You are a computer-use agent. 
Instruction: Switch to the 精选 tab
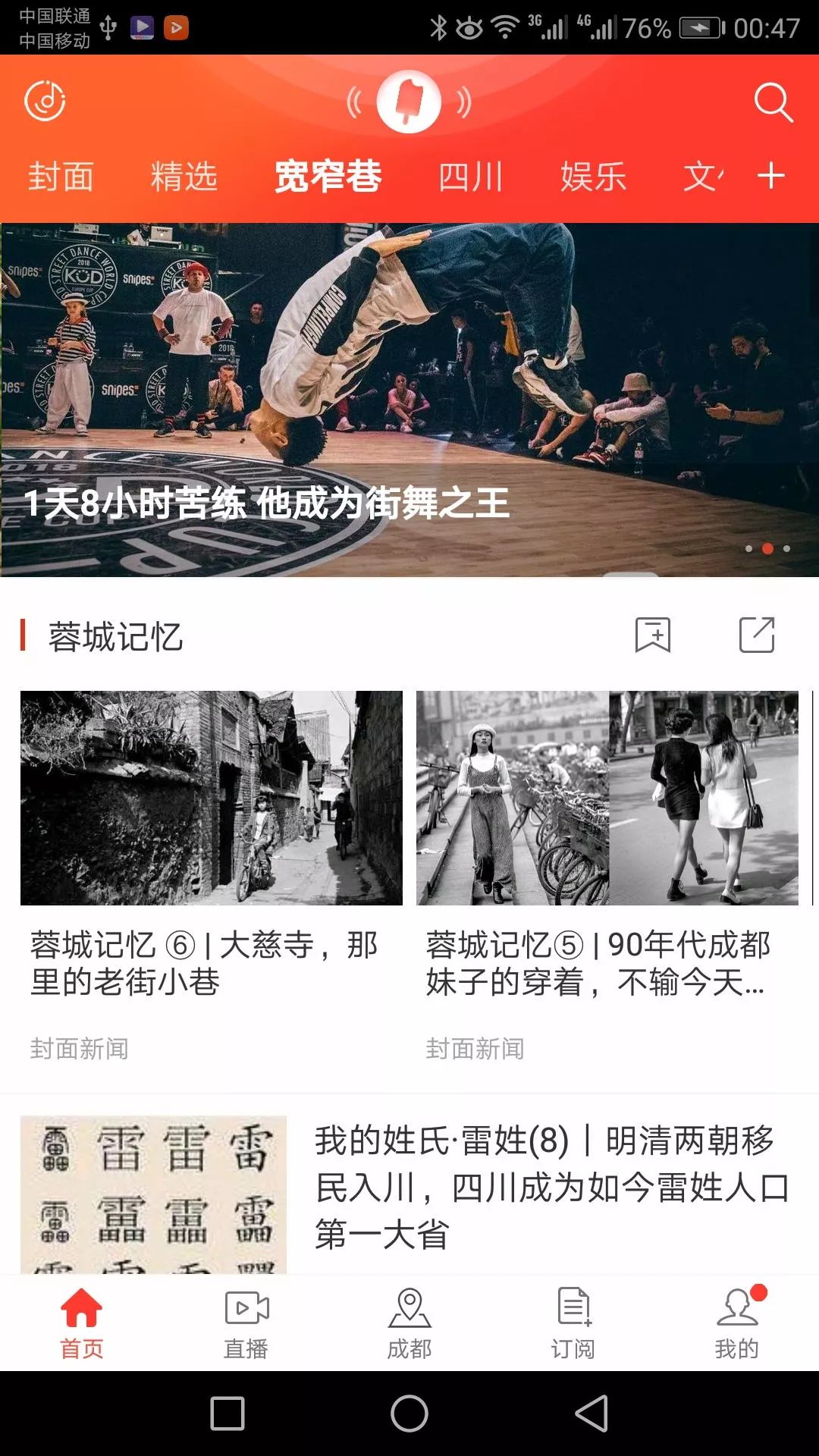[x=184, y=177]
